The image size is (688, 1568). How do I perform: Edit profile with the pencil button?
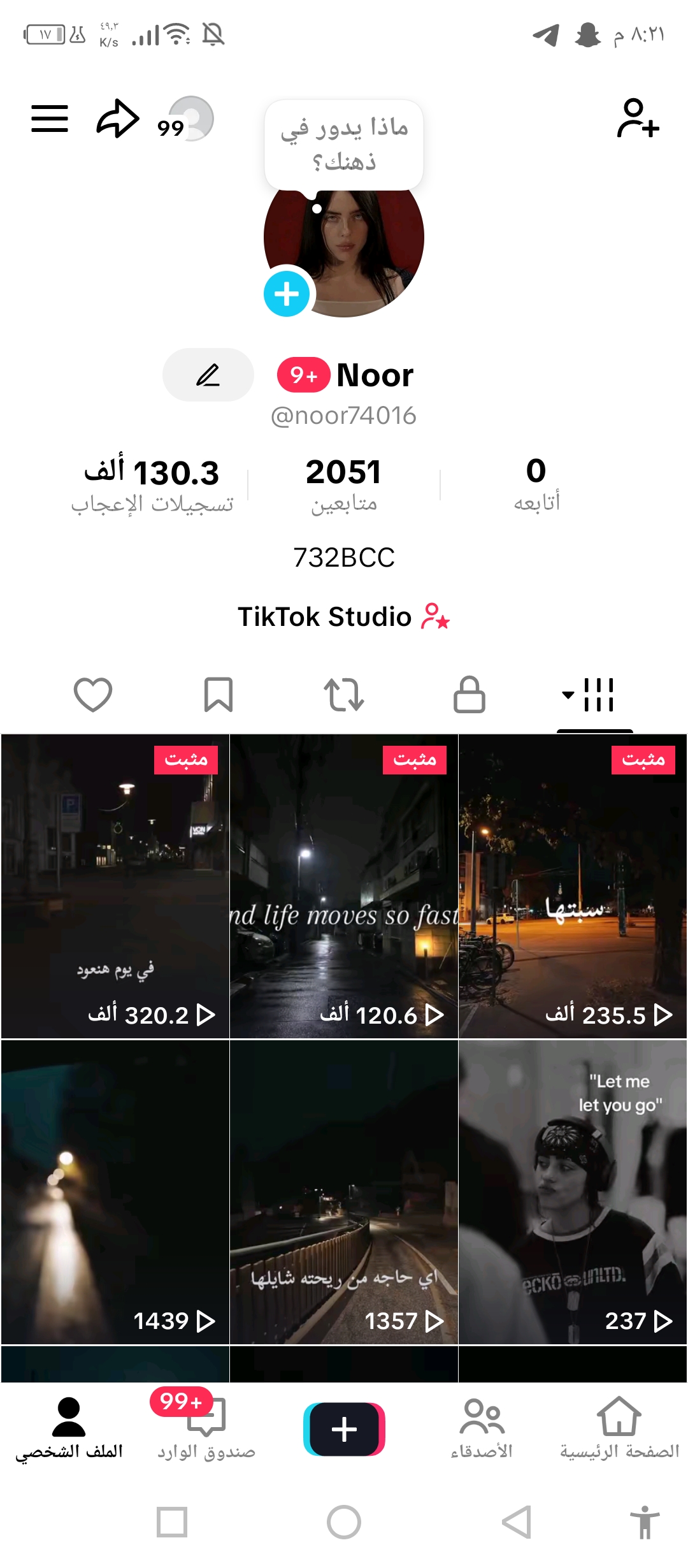coord(208,375)
